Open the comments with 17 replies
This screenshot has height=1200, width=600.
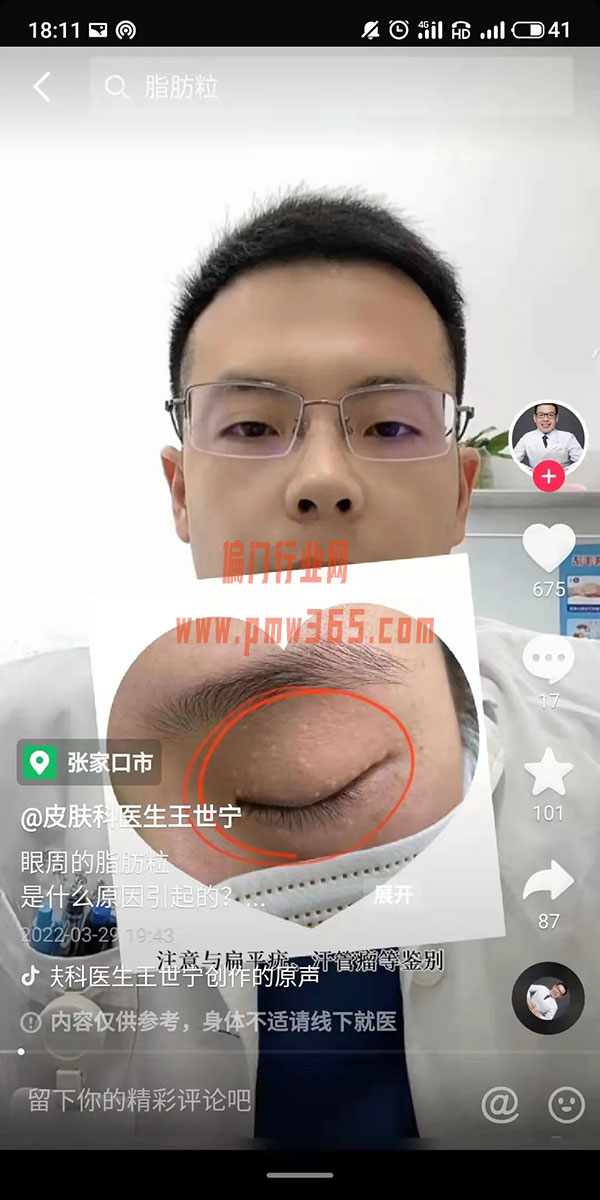pos(548,659)
